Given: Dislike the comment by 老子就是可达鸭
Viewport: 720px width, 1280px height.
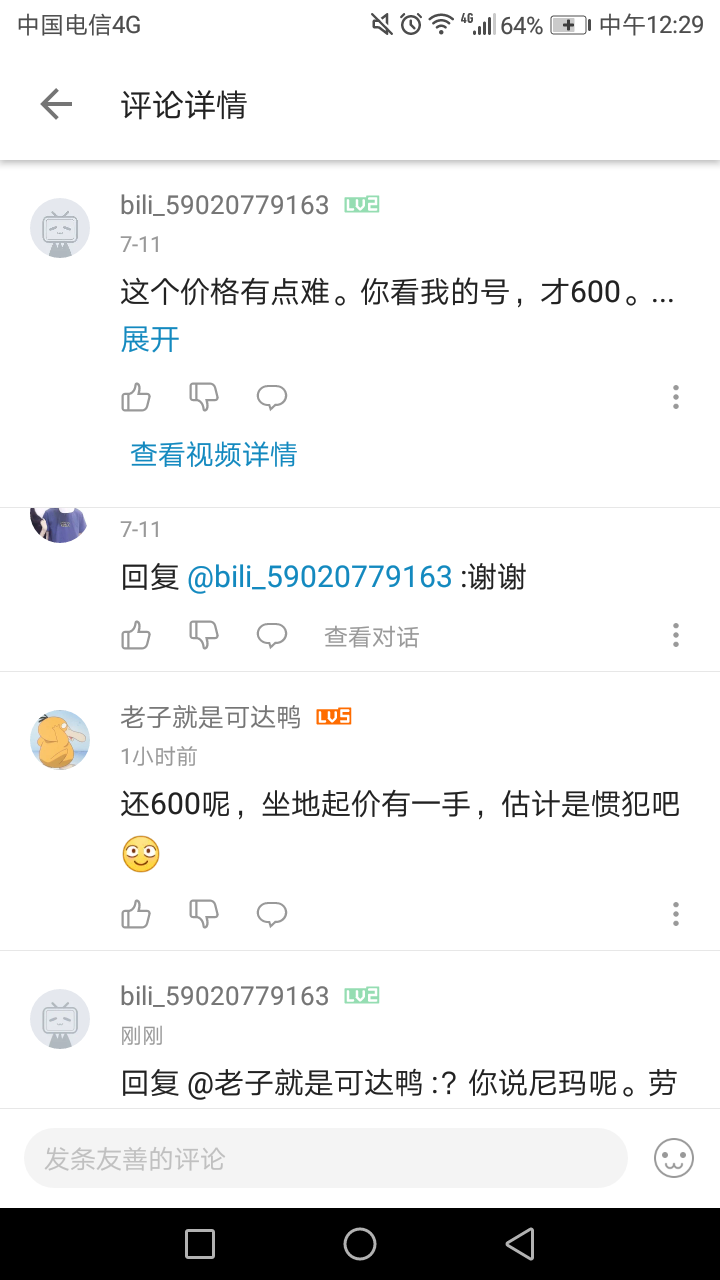Looking at the screenshot, I should coord(204,913).
